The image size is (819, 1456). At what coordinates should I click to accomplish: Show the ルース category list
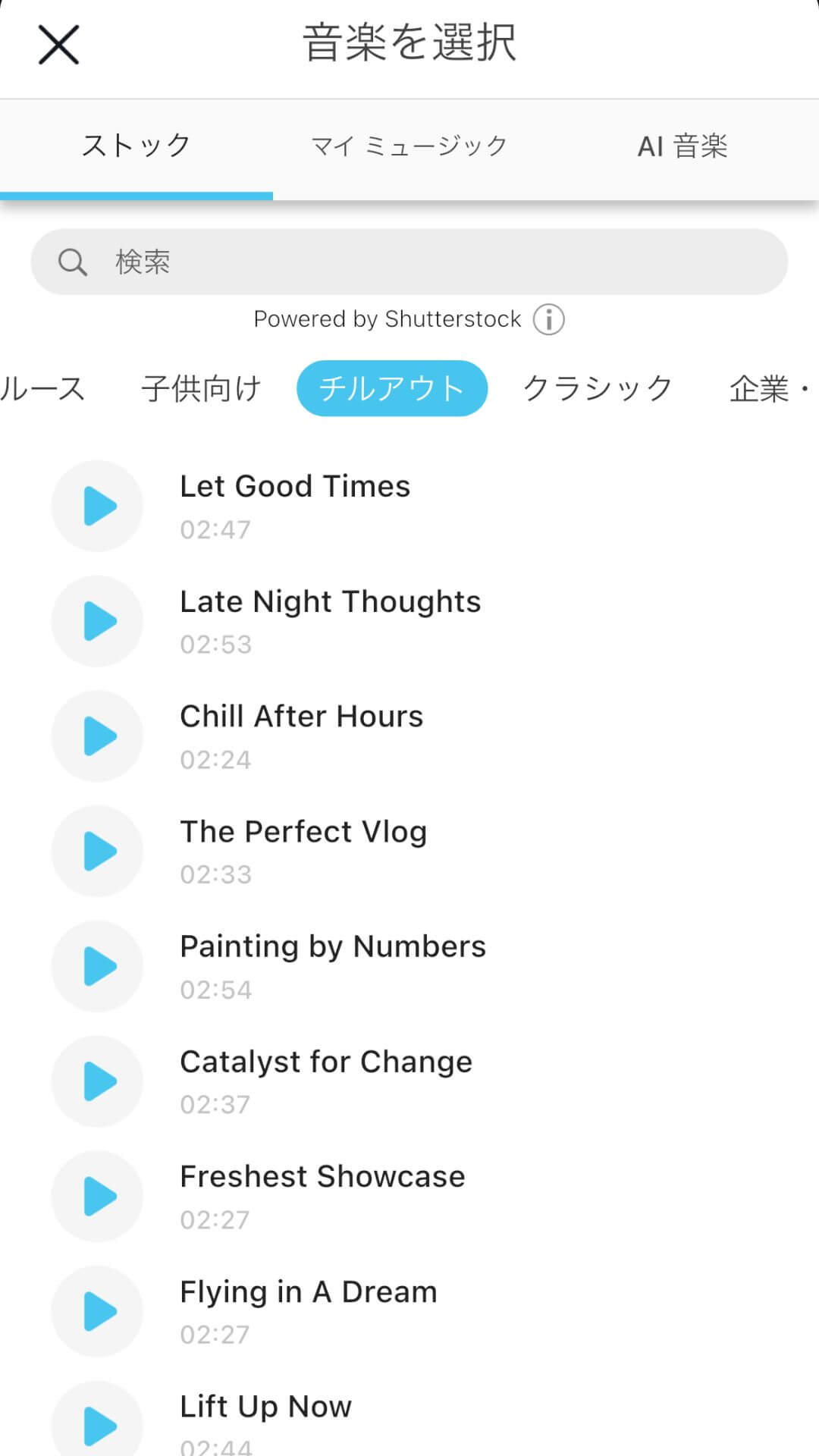(42, 388)
